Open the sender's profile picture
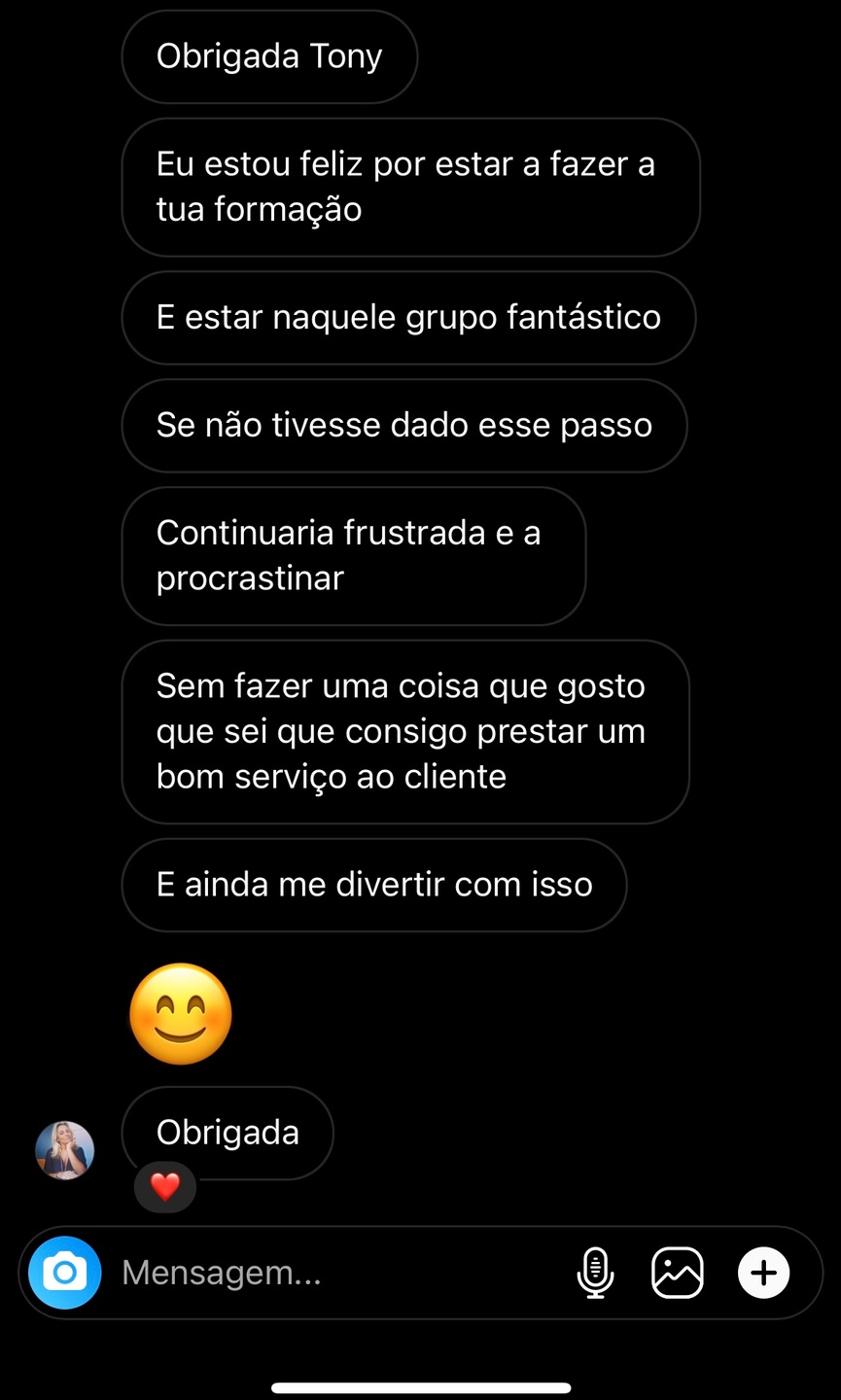This screenshot has width=841, height=1400. 64,1150
